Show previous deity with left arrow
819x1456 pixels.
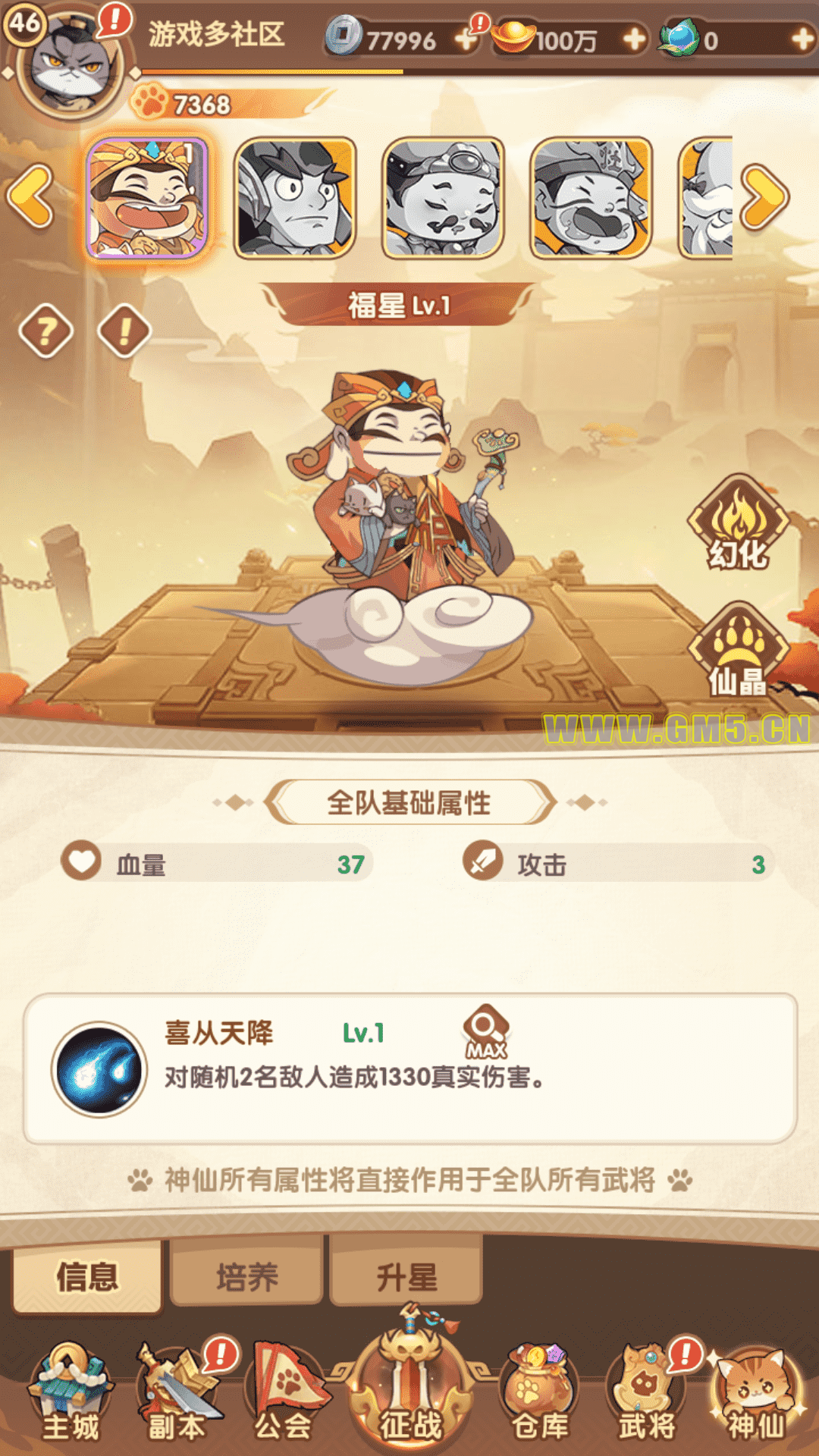click(x=30, y=197)
